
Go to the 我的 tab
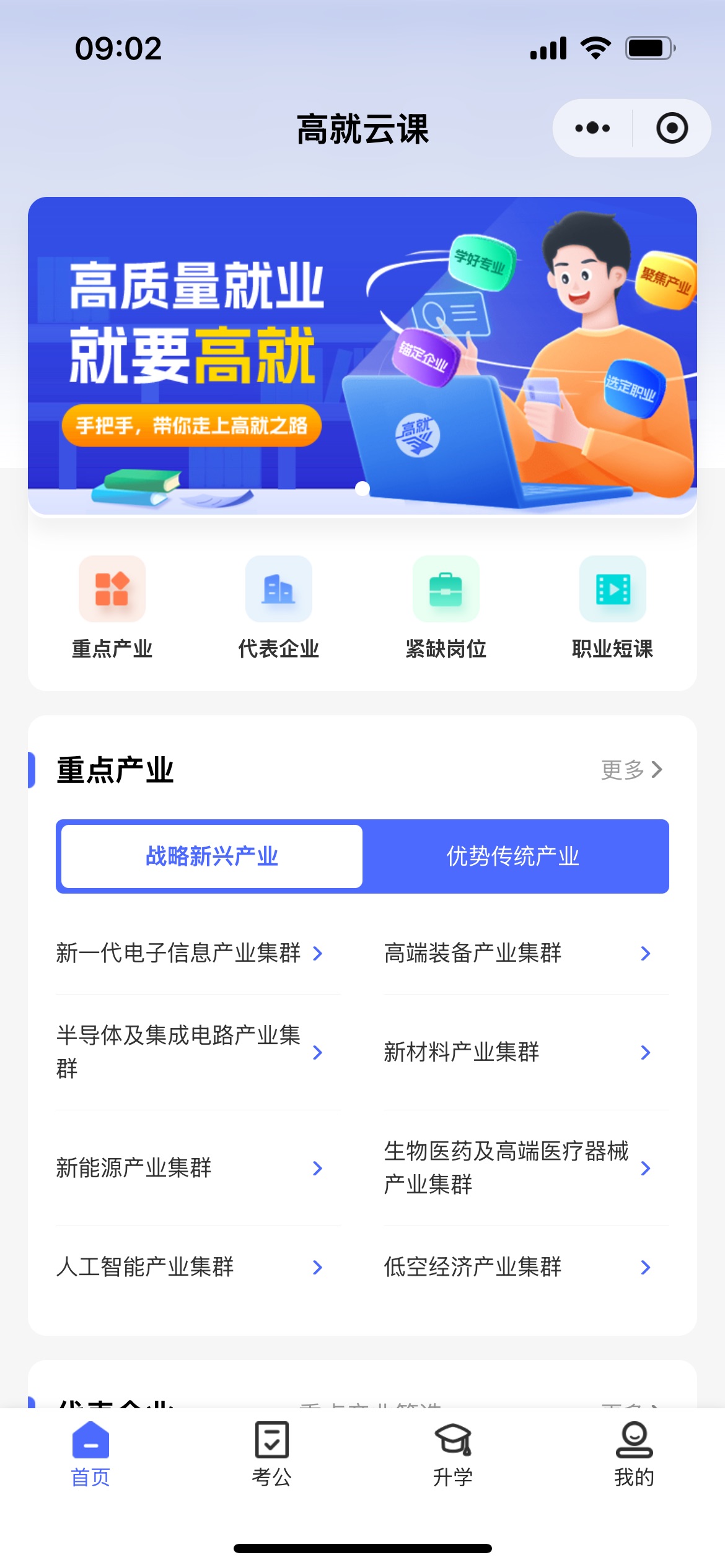pyautogui.click(x=634, y=1453)
